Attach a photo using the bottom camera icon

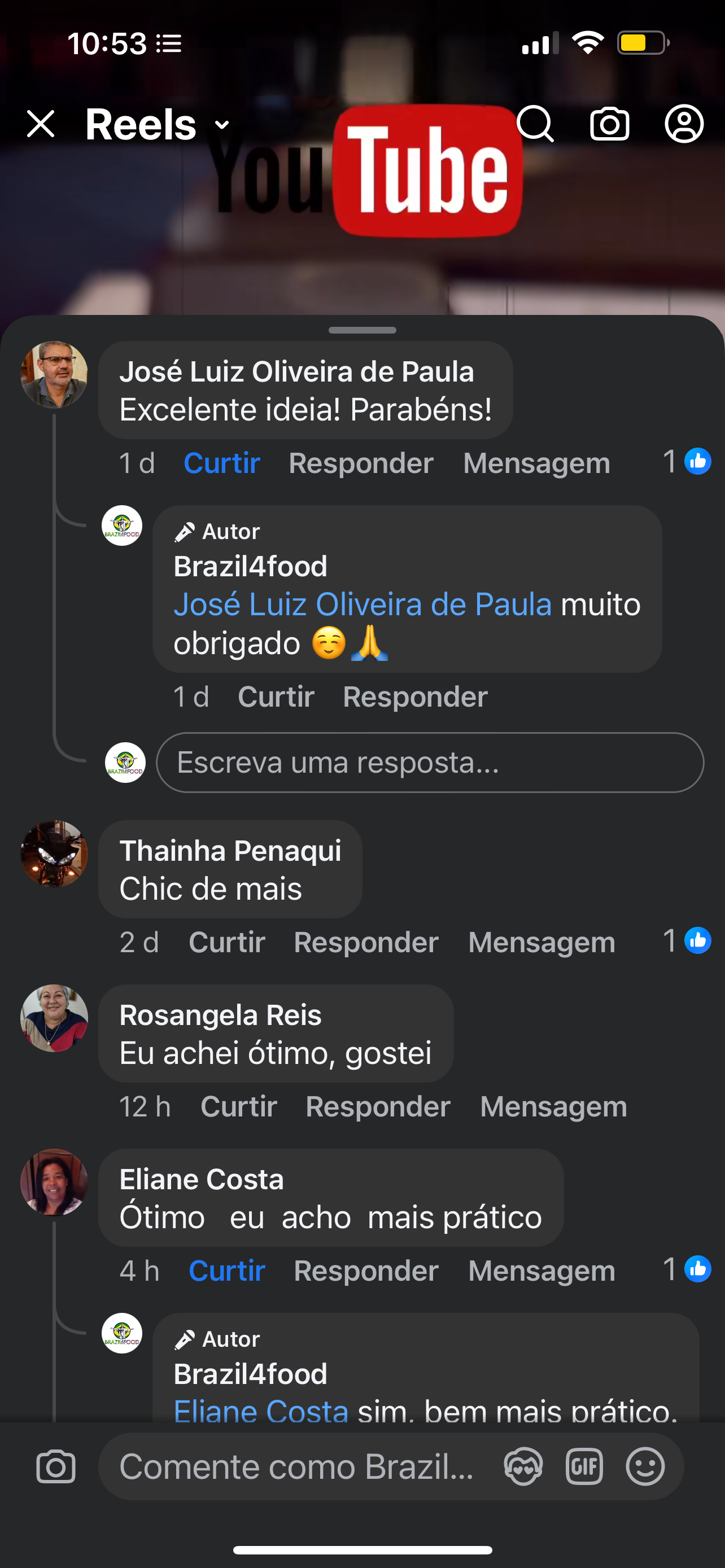point(56,1466)
